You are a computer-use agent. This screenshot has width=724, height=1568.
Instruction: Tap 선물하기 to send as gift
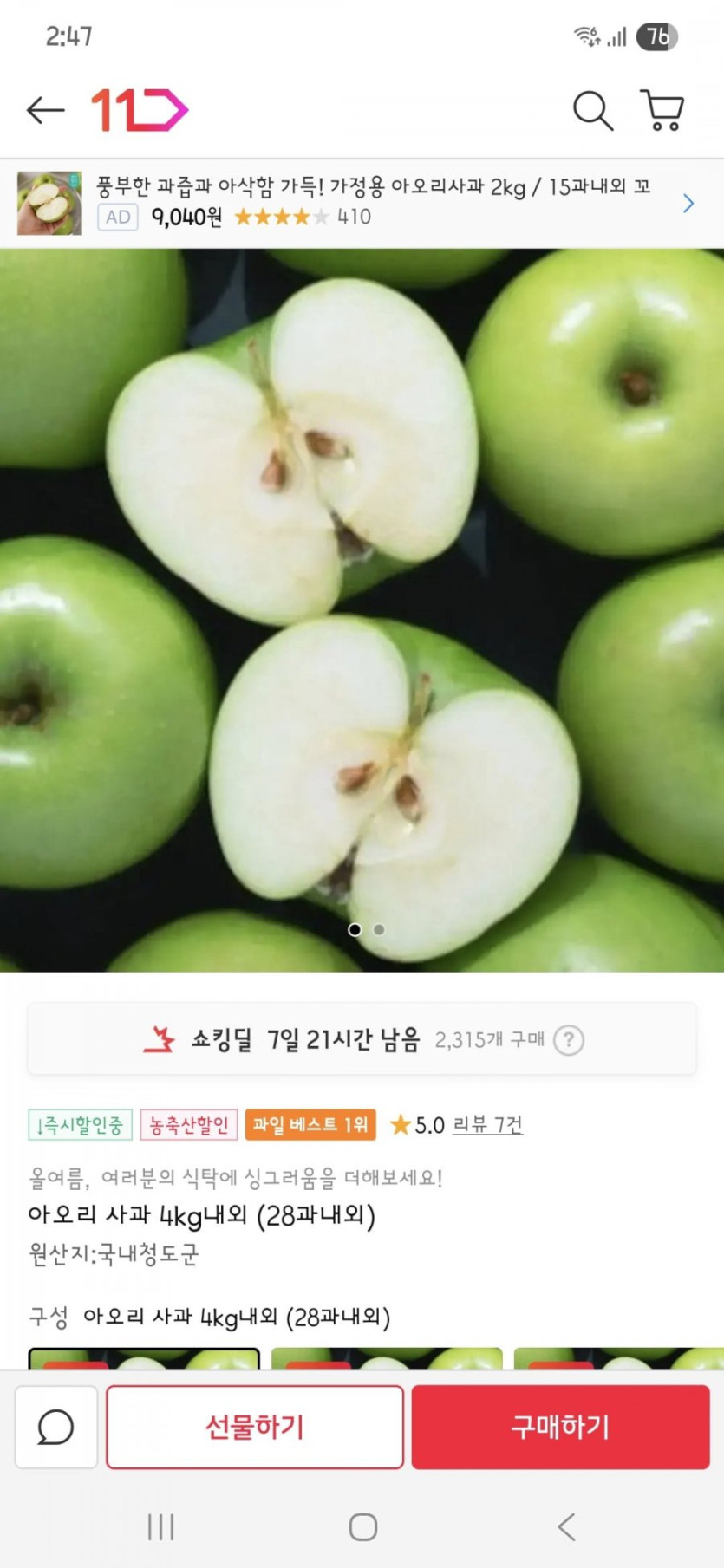pos(255,1427)
